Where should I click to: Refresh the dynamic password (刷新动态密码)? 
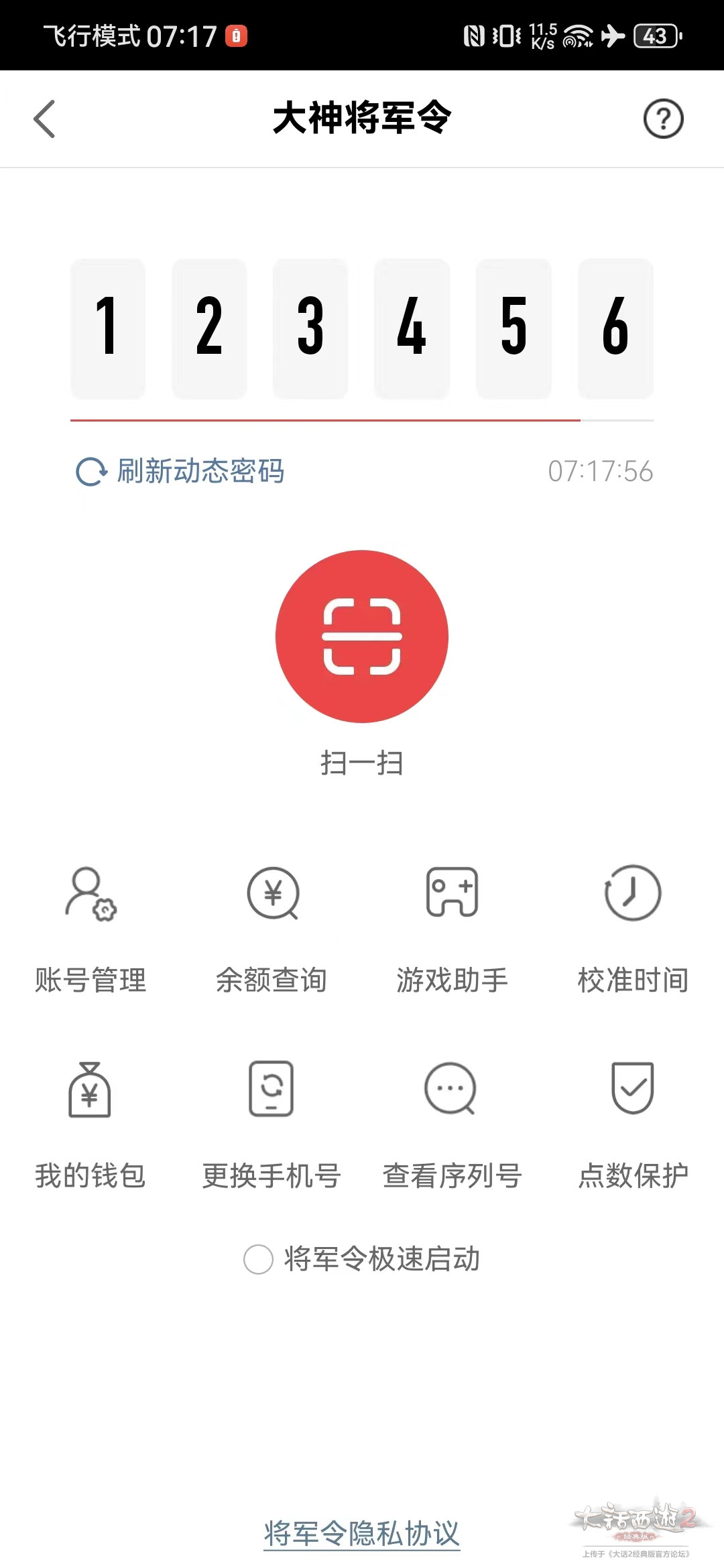180,471
